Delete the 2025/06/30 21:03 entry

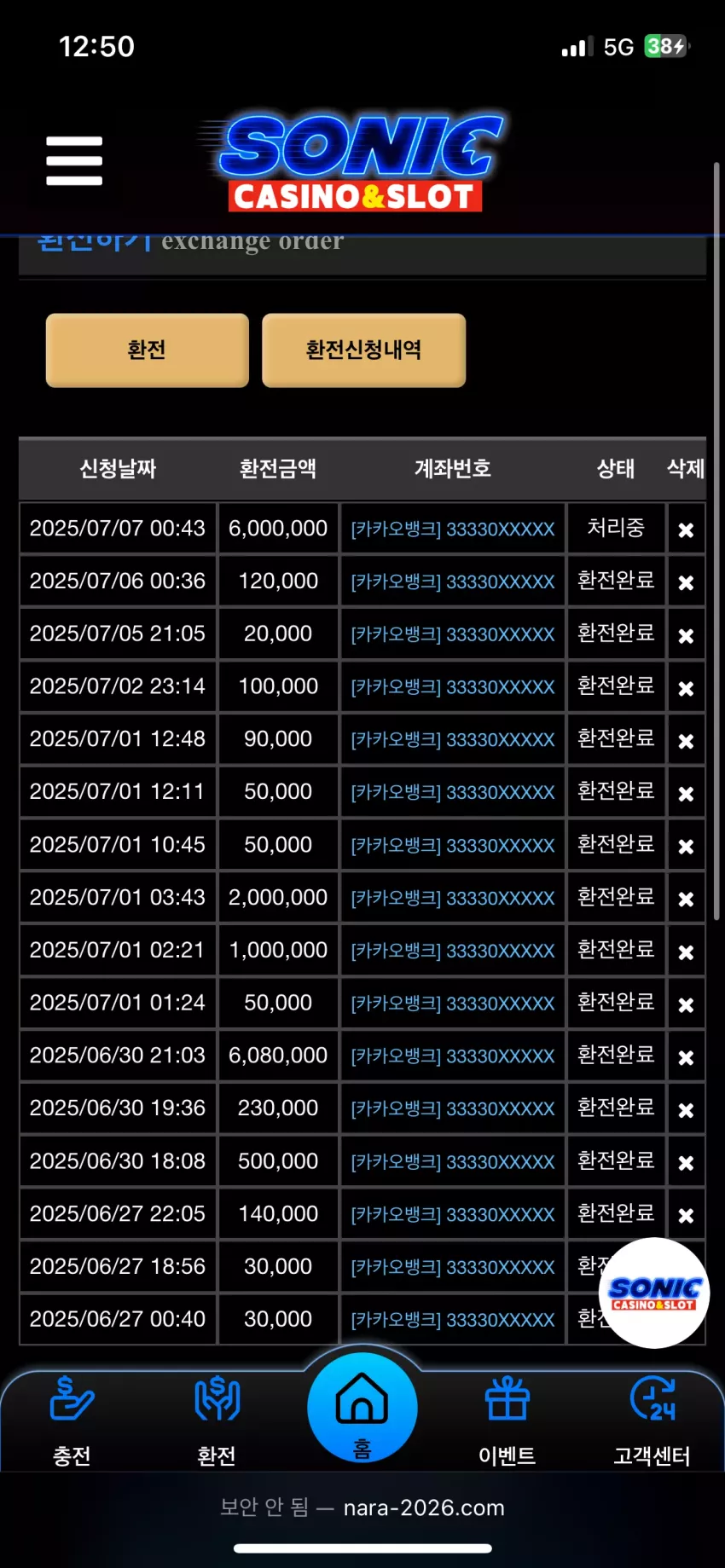pyautogui.click(x=686, y=1057)
